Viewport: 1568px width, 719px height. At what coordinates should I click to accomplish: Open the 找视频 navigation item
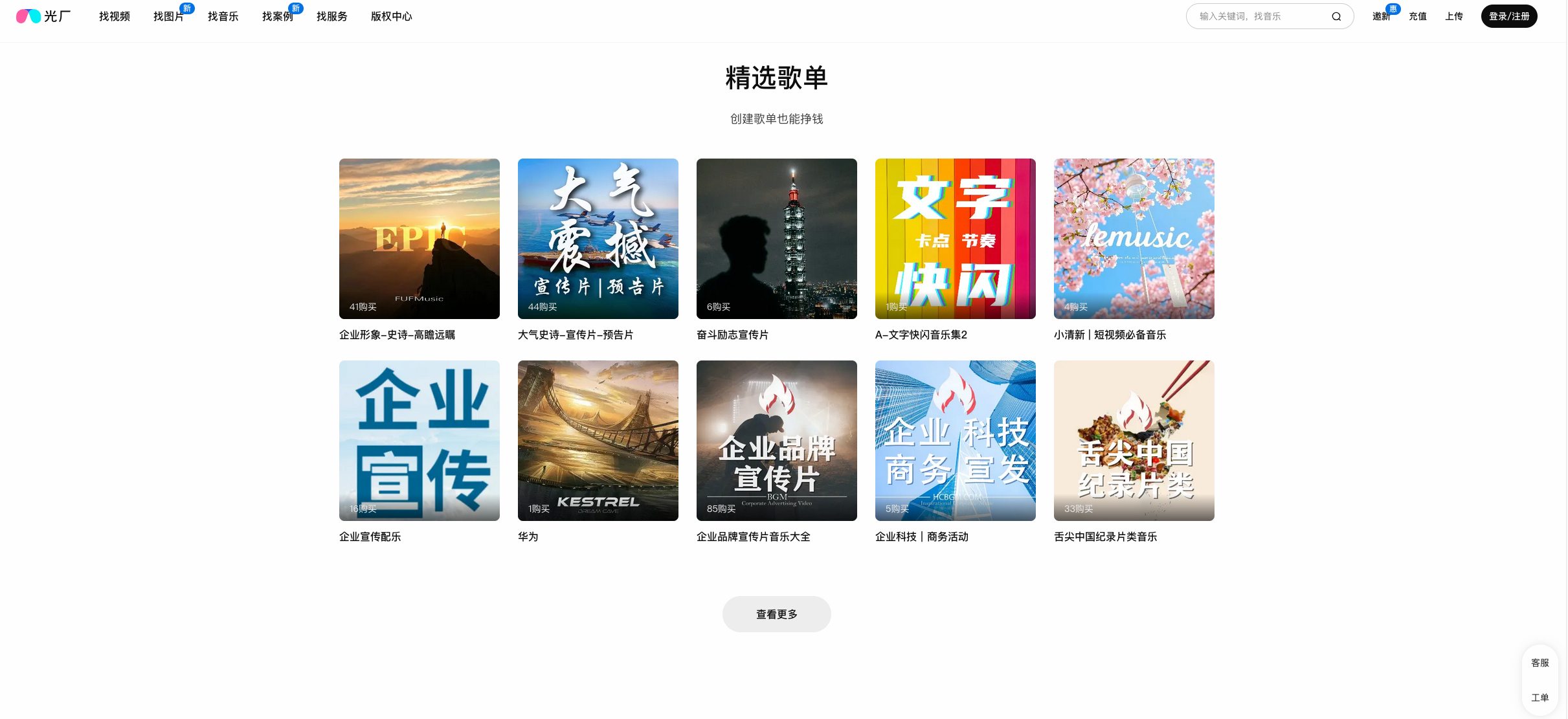(114, 16)
